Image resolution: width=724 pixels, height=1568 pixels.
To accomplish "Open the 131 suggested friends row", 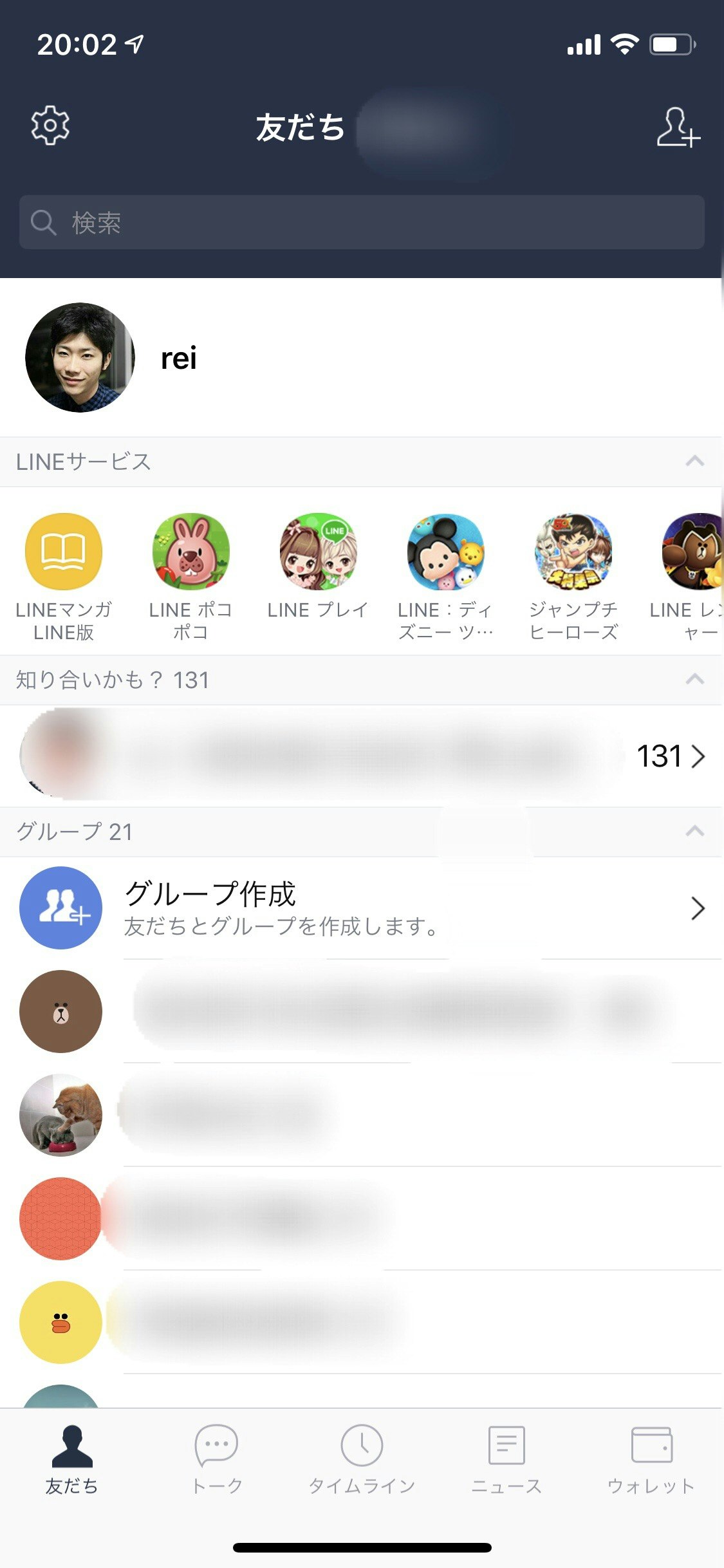I will [362, 756].
